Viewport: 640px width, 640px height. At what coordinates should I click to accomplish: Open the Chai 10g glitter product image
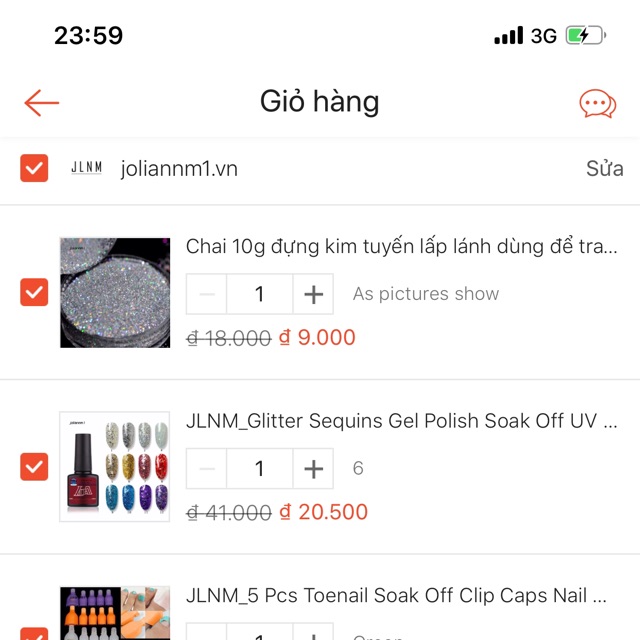(115, 292)
